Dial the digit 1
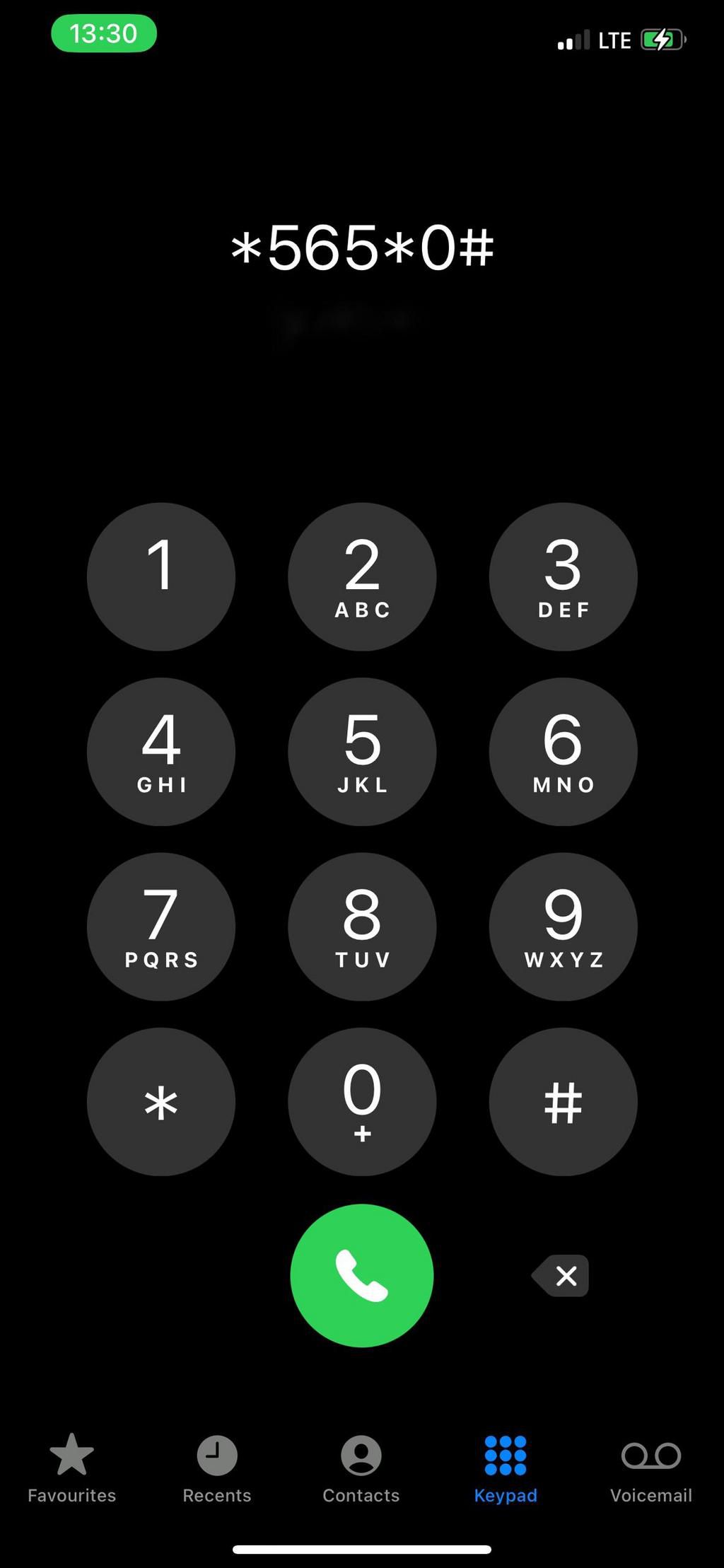Image resolution: width=724 pixels, height=1568 pixels. 161,576
